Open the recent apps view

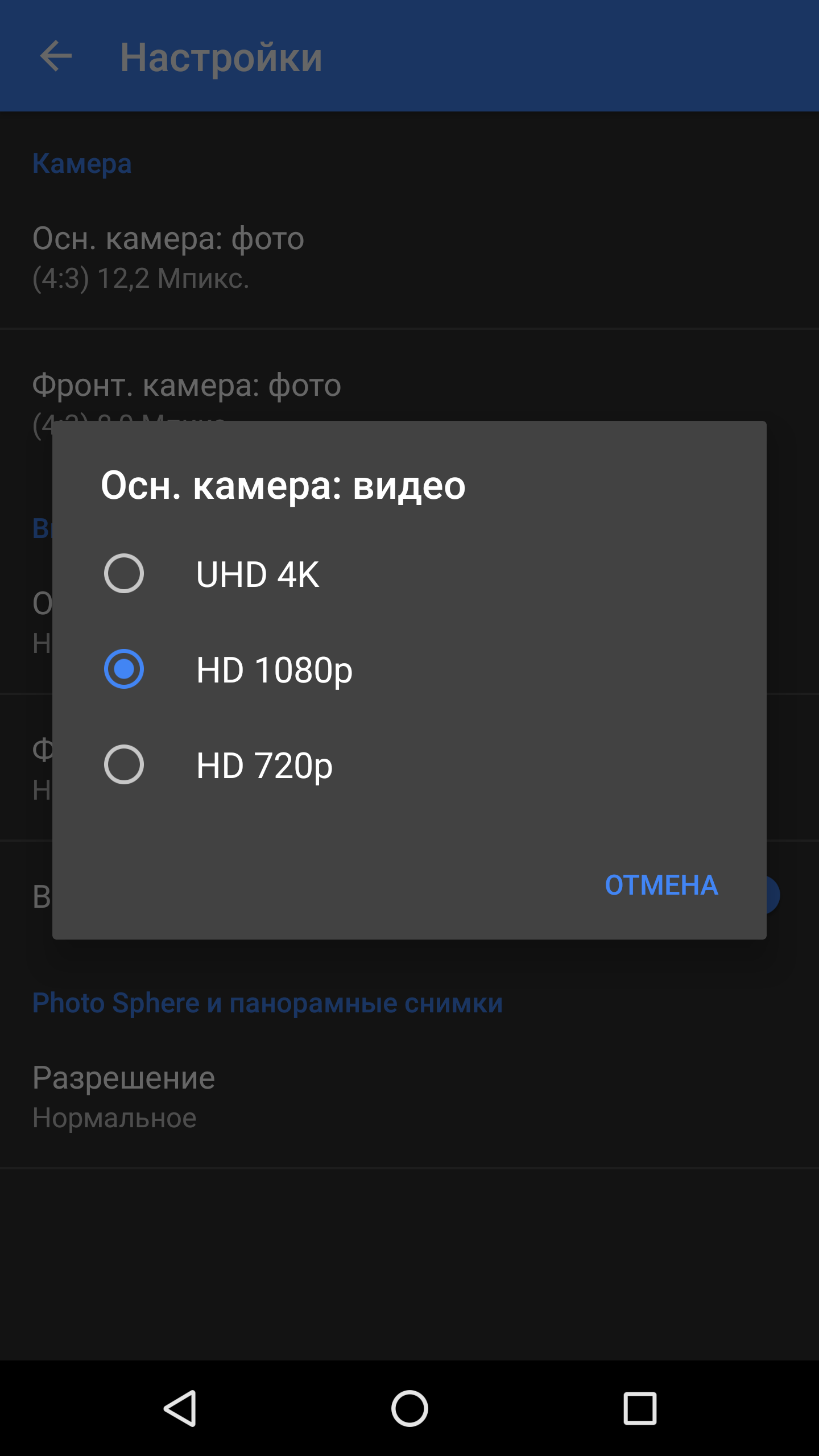(640, 1408)
